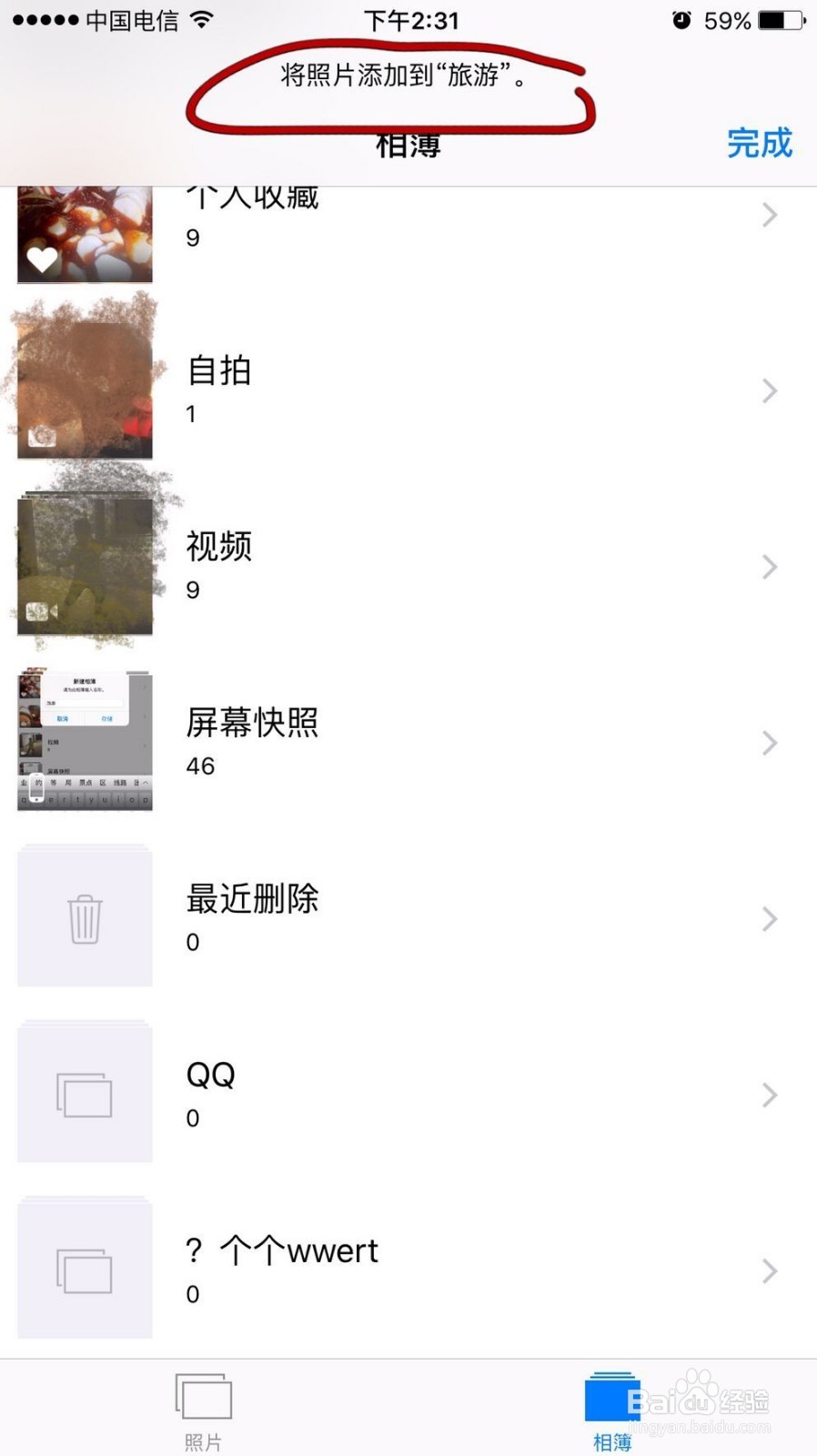
Task: Switch to the 相簿 tab
Action: [x=611, y=1410]
